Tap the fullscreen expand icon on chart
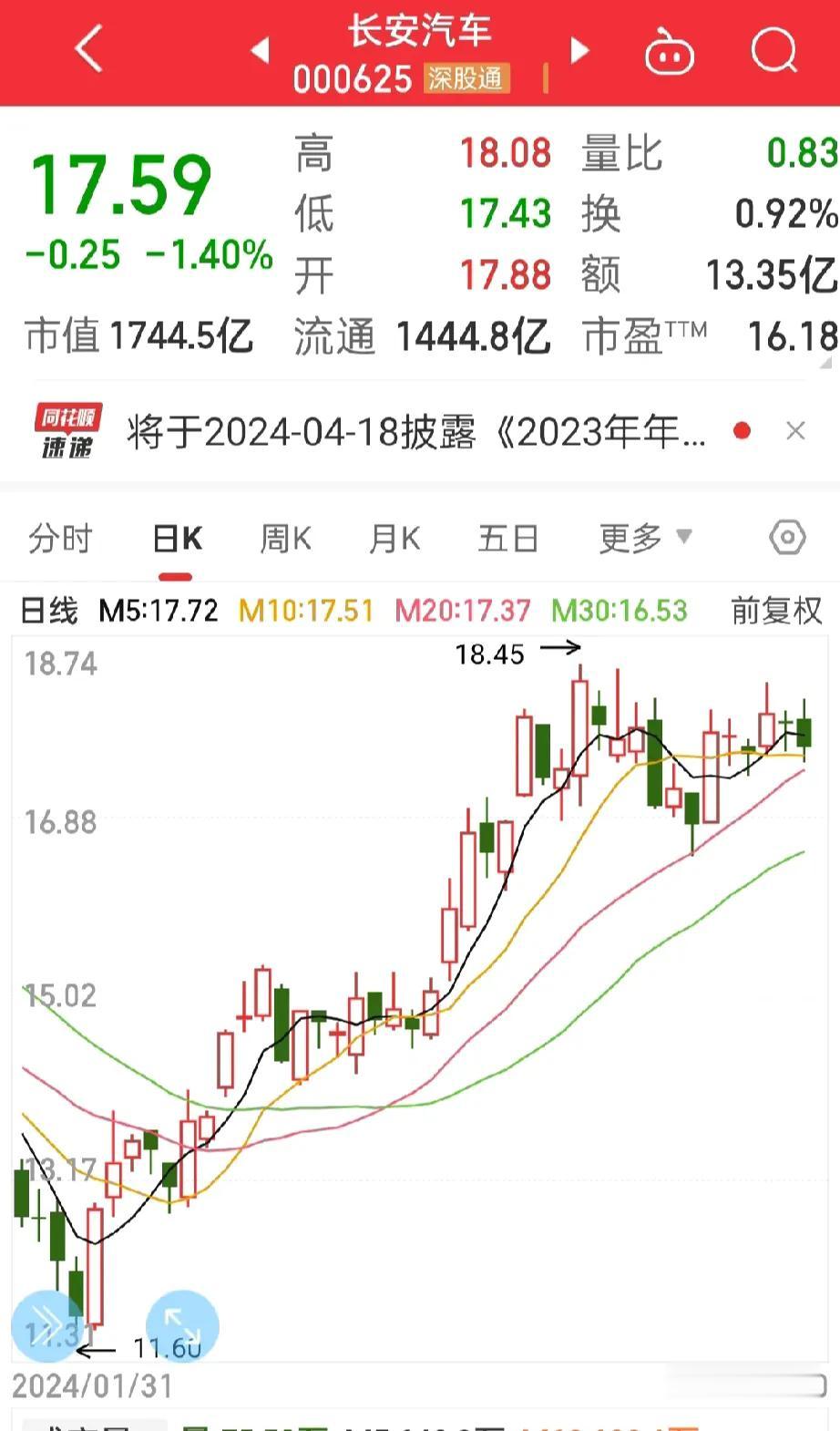 pyautogui.click(x=180, y=1326)
